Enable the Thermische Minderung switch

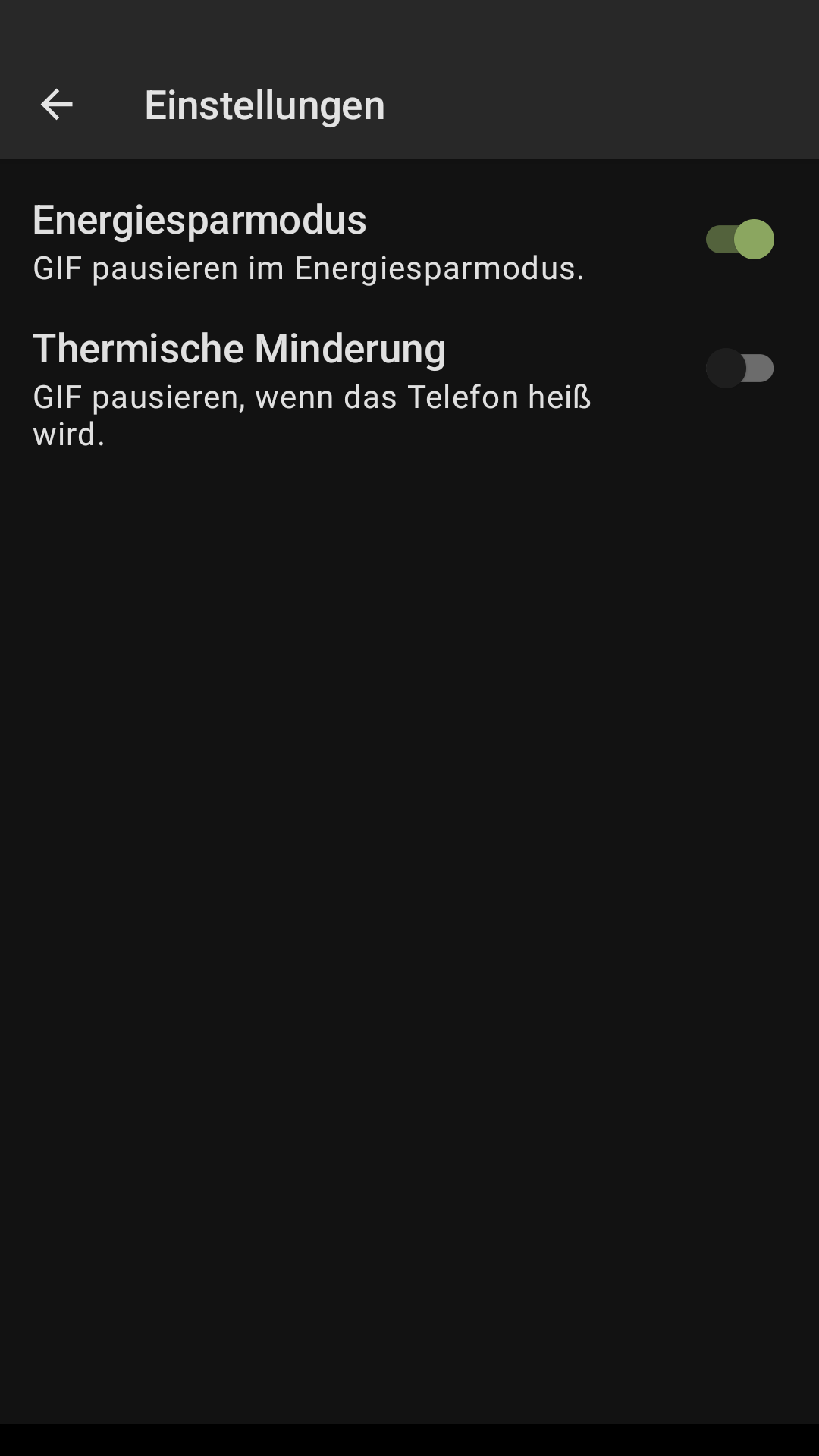[739, 369]
